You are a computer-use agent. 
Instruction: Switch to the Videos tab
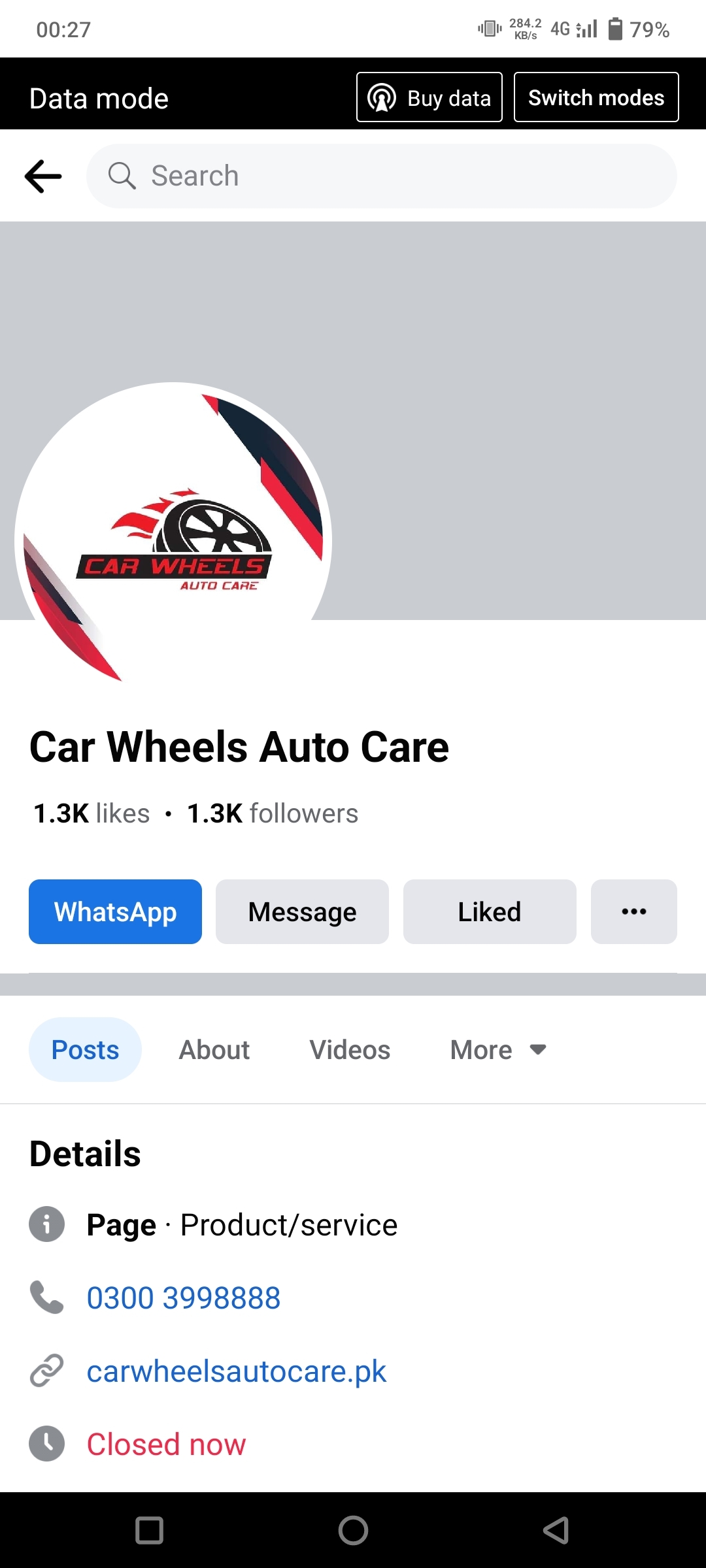pyautogui.click(x=350, y=1050)
